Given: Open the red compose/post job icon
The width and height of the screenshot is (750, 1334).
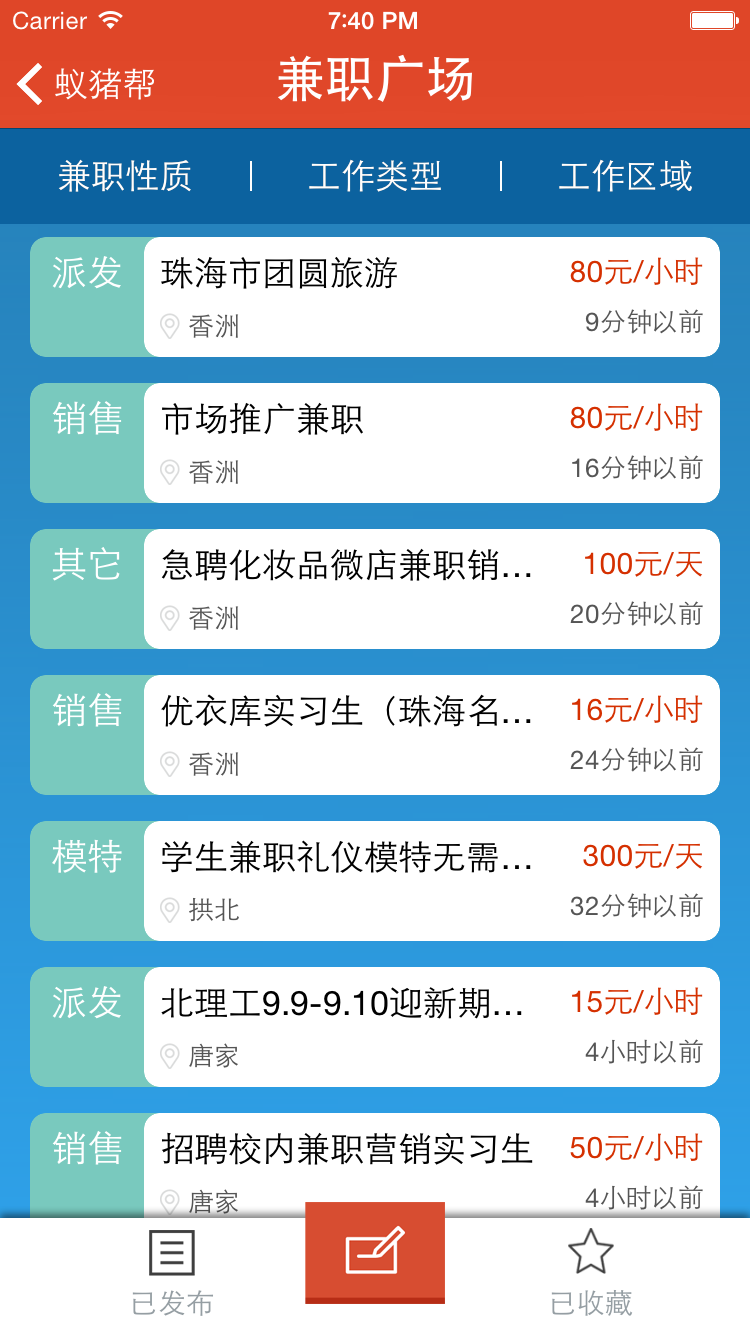Looking at the screenshot, I should click(x=374, y=1253).
